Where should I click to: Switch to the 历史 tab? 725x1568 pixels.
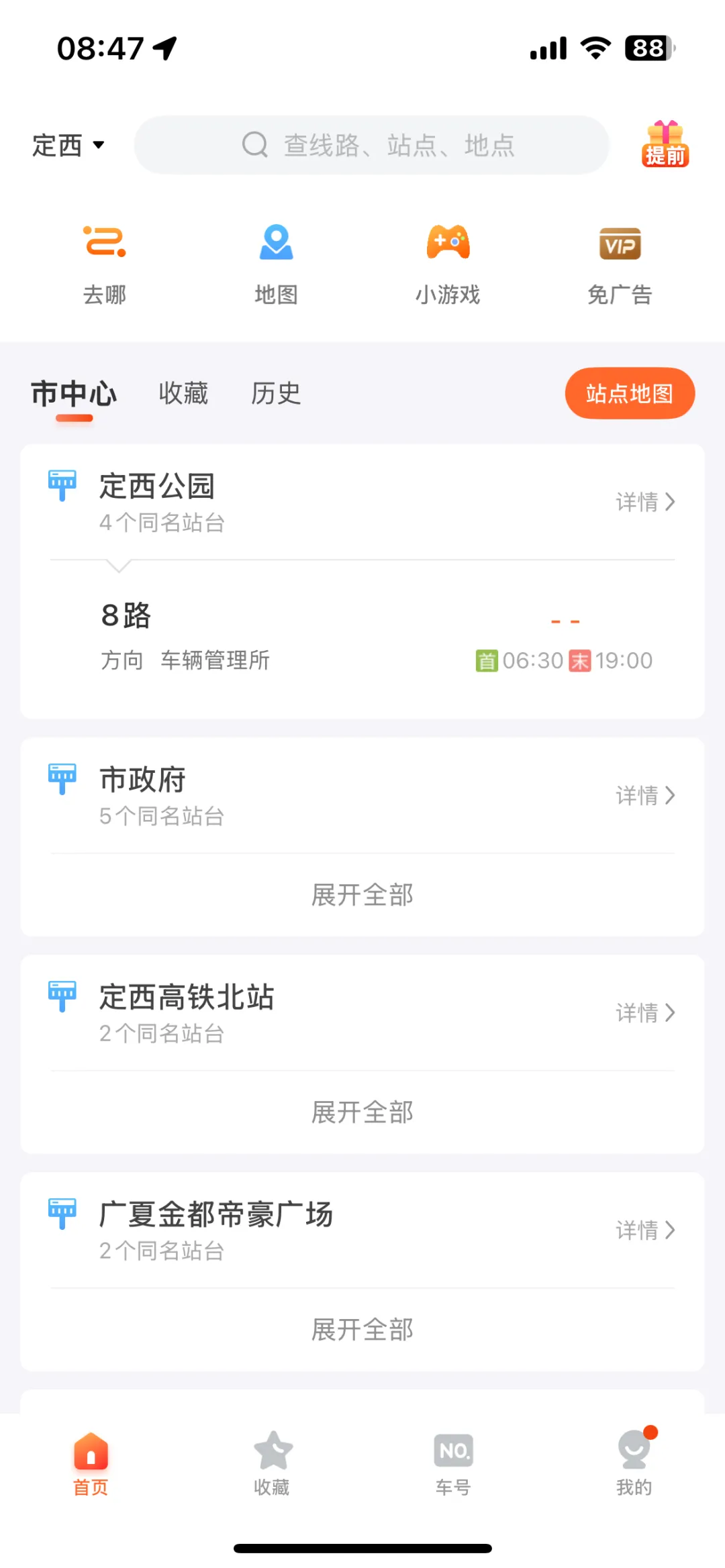[275, 393]
